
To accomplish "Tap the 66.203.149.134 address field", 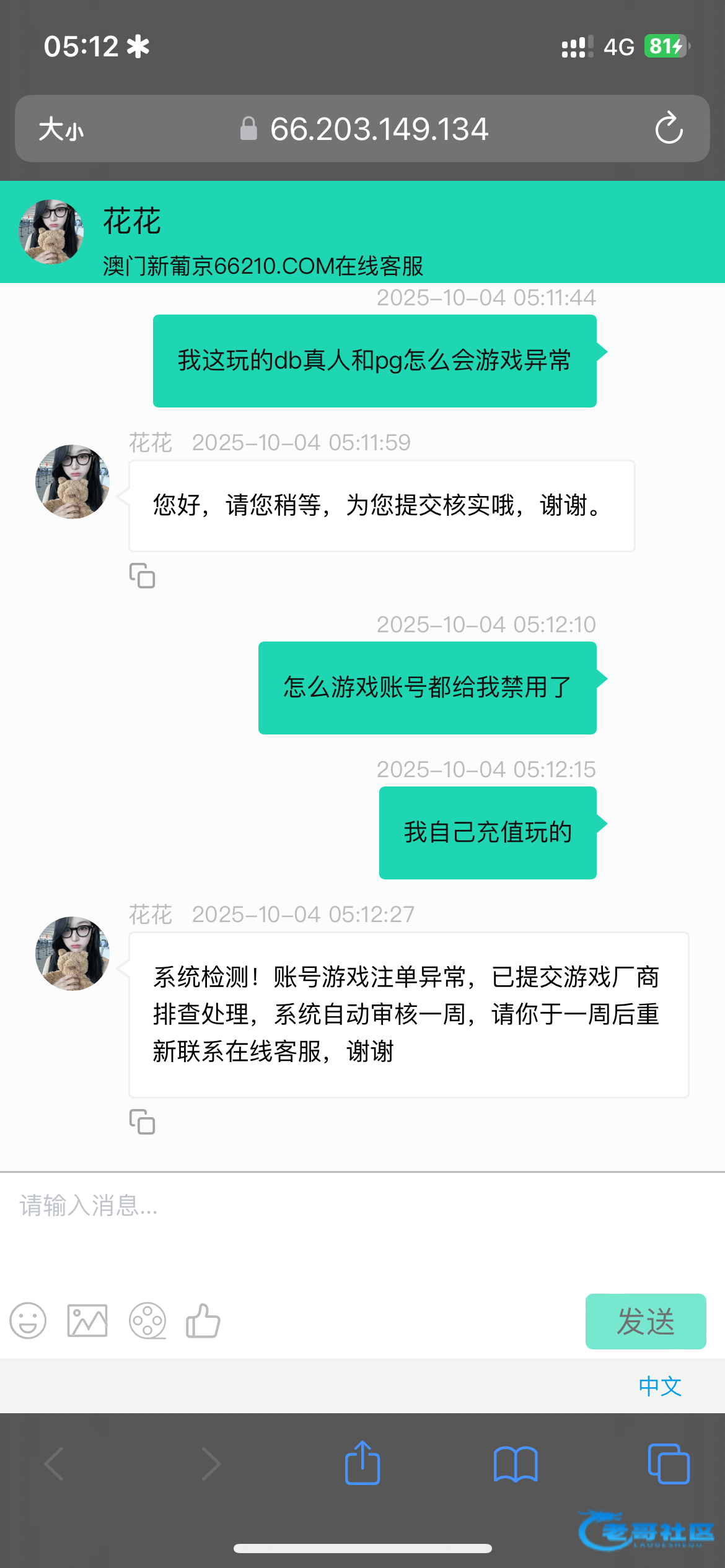I will [x=378, y=129].
